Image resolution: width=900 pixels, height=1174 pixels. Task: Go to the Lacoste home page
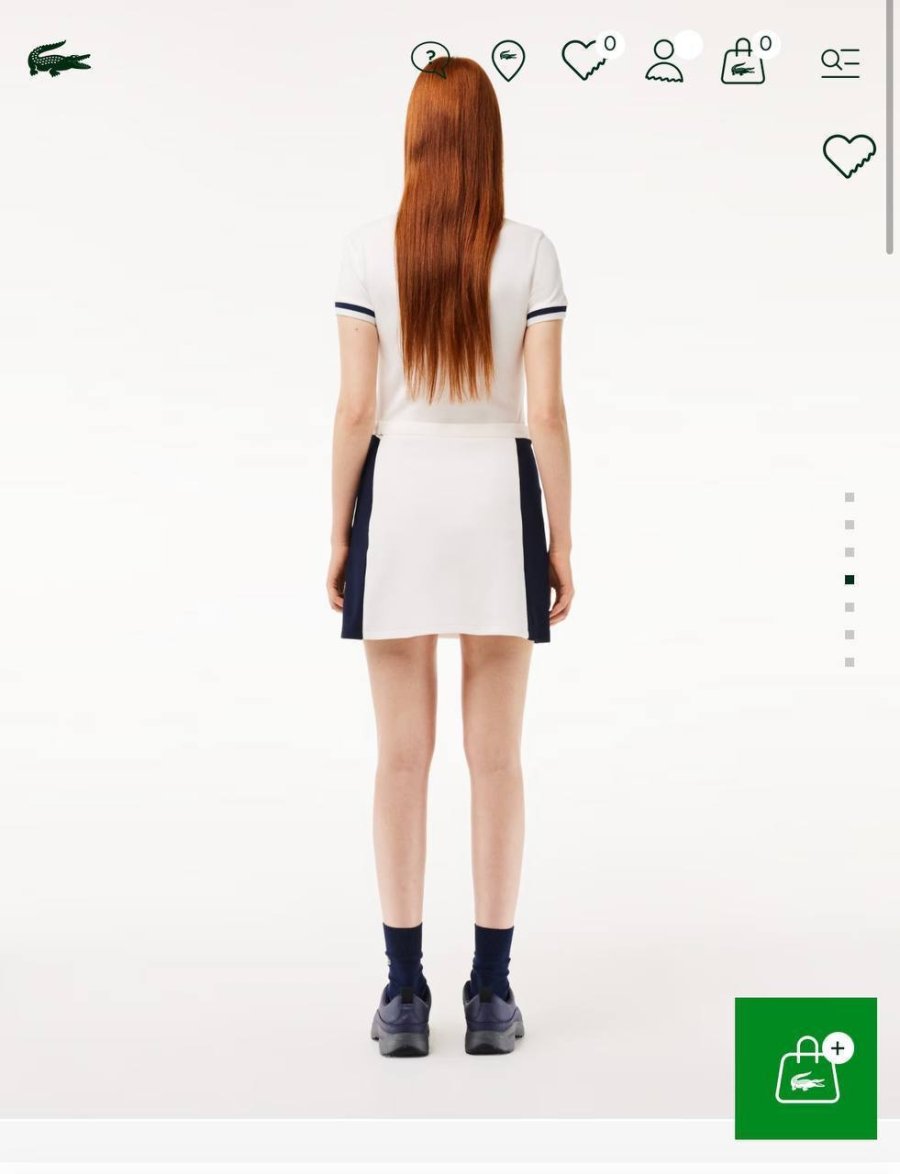(x=59, y=59)
